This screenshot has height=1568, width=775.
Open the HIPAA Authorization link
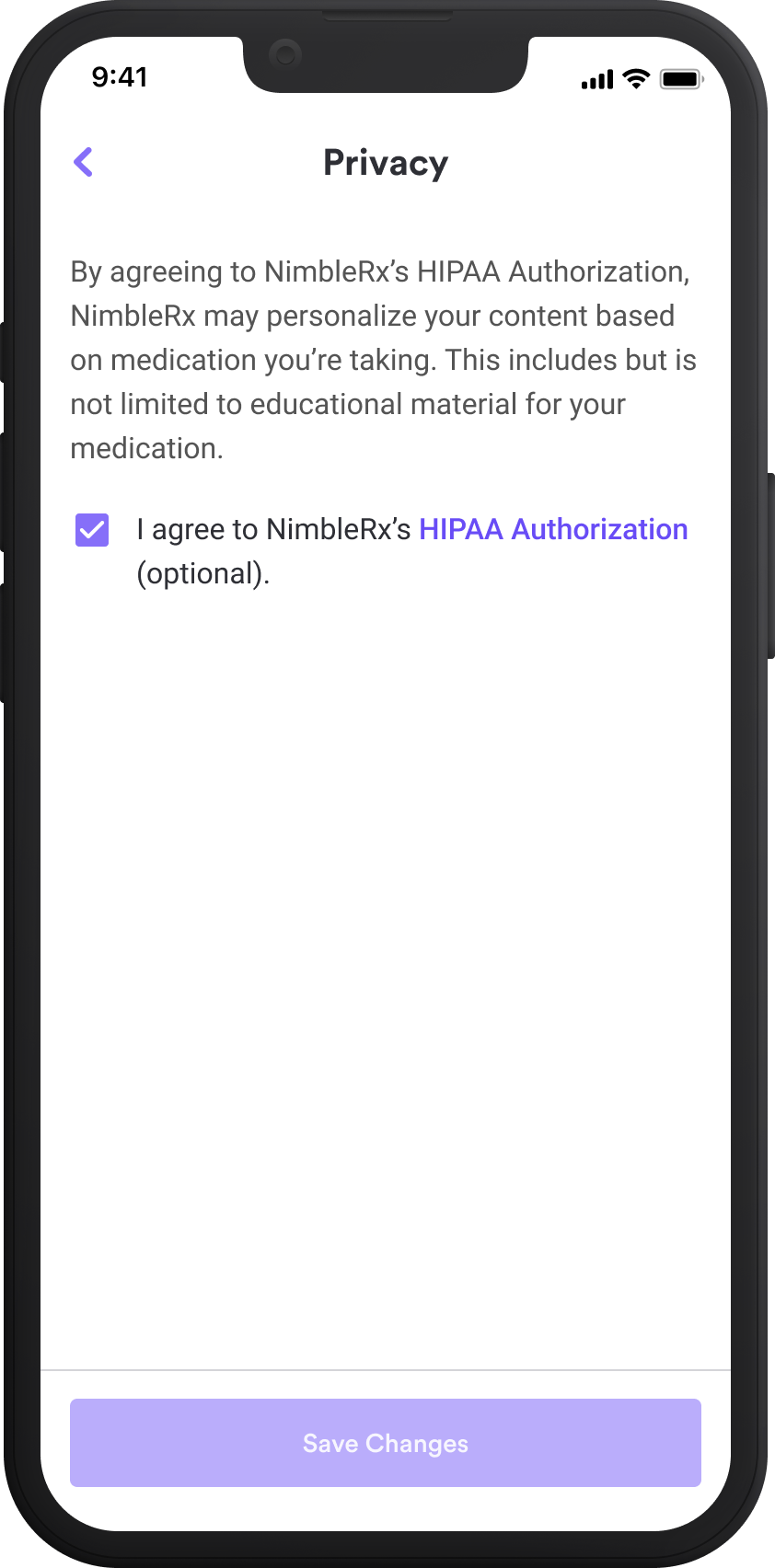coord(553,529)
